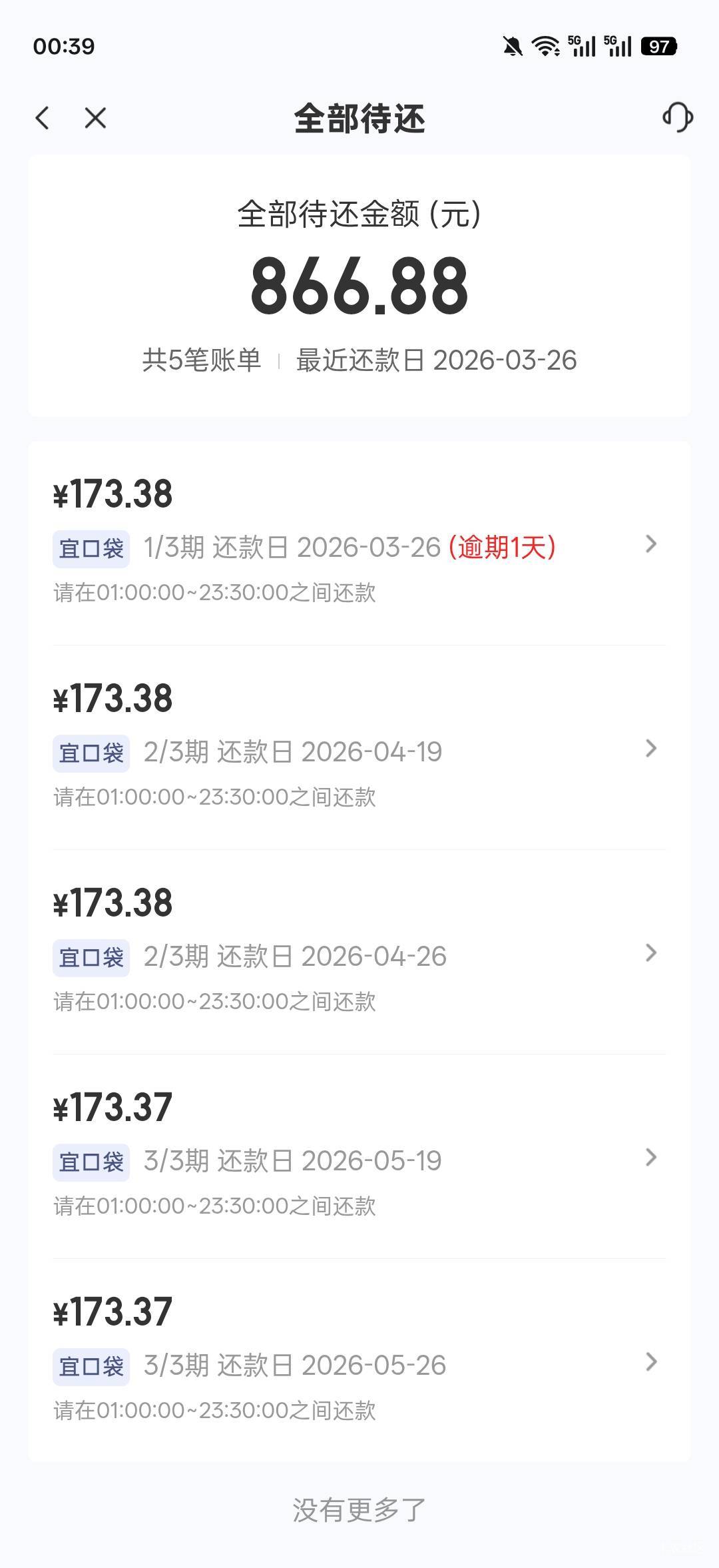Go back using the arrow icon
The height and width of the screenshot is (1568, 719).
pos(43,119)
